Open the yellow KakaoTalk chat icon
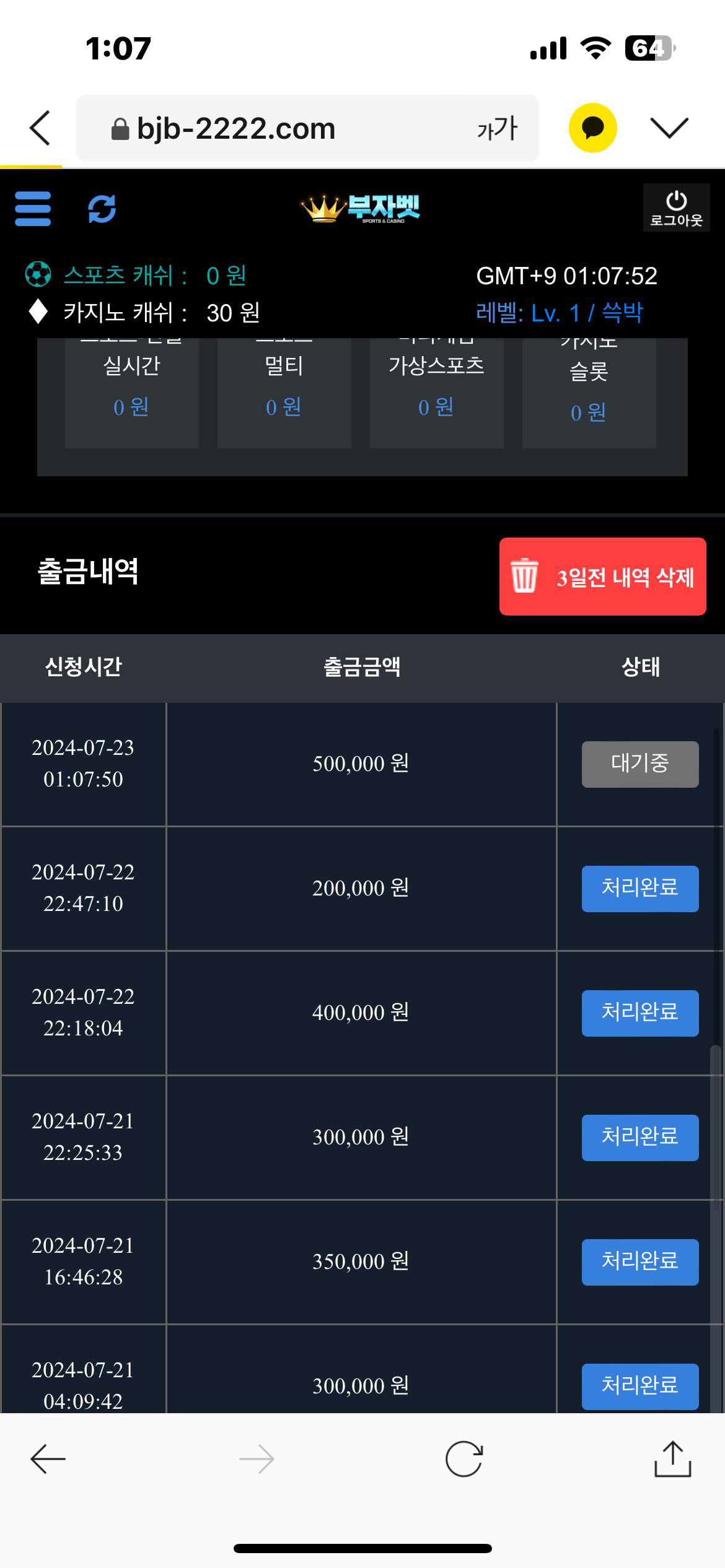This screenshot has height=1568, width=725. [x=592, y=128]
